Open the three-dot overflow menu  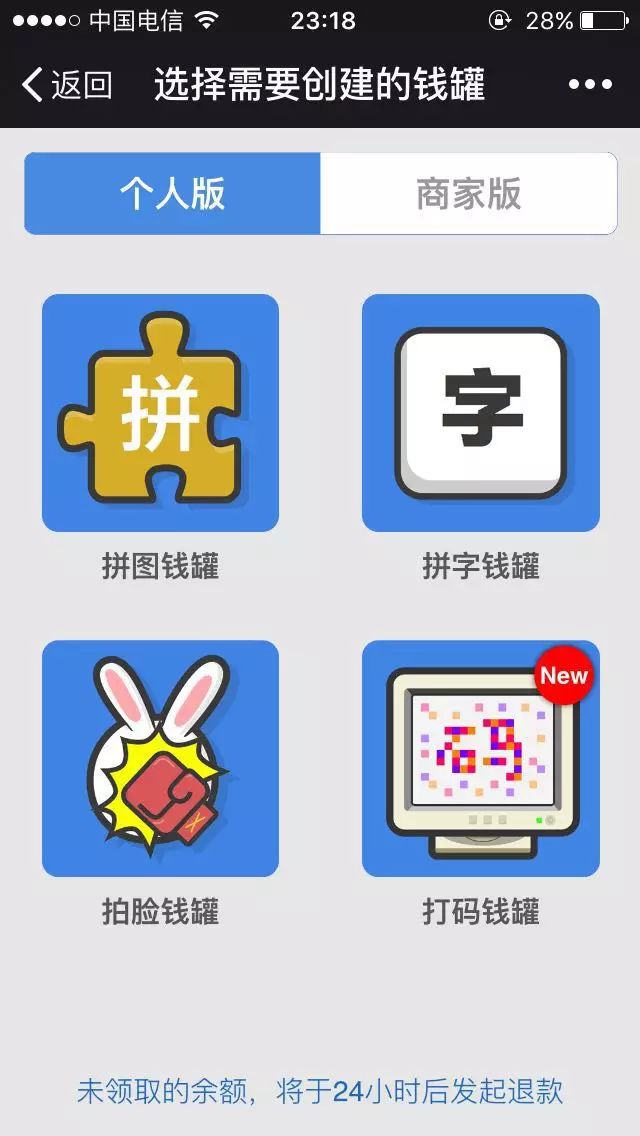(590, 85)
